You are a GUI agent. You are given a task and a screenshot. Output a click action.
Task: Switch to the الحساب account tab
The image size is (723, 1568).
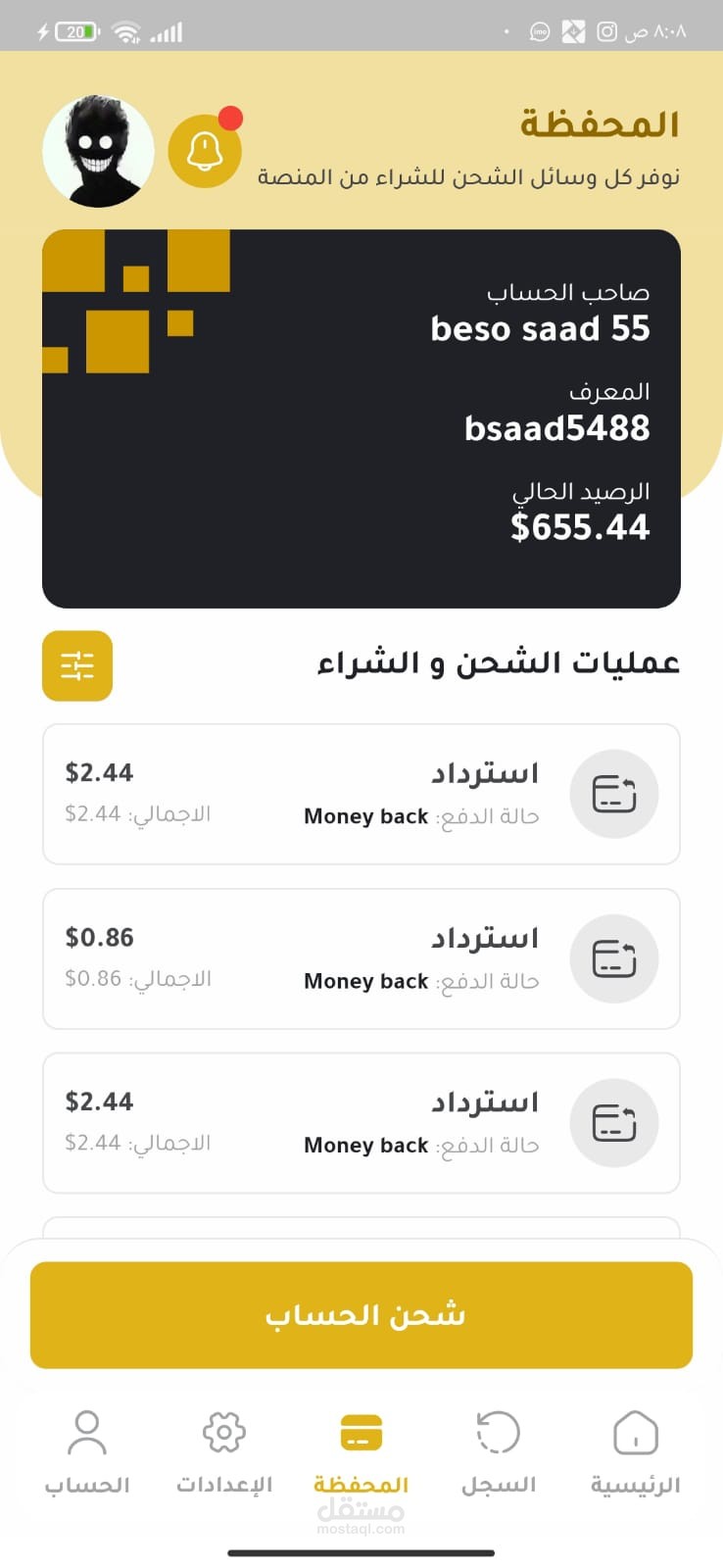click(x=87, y=1451)
